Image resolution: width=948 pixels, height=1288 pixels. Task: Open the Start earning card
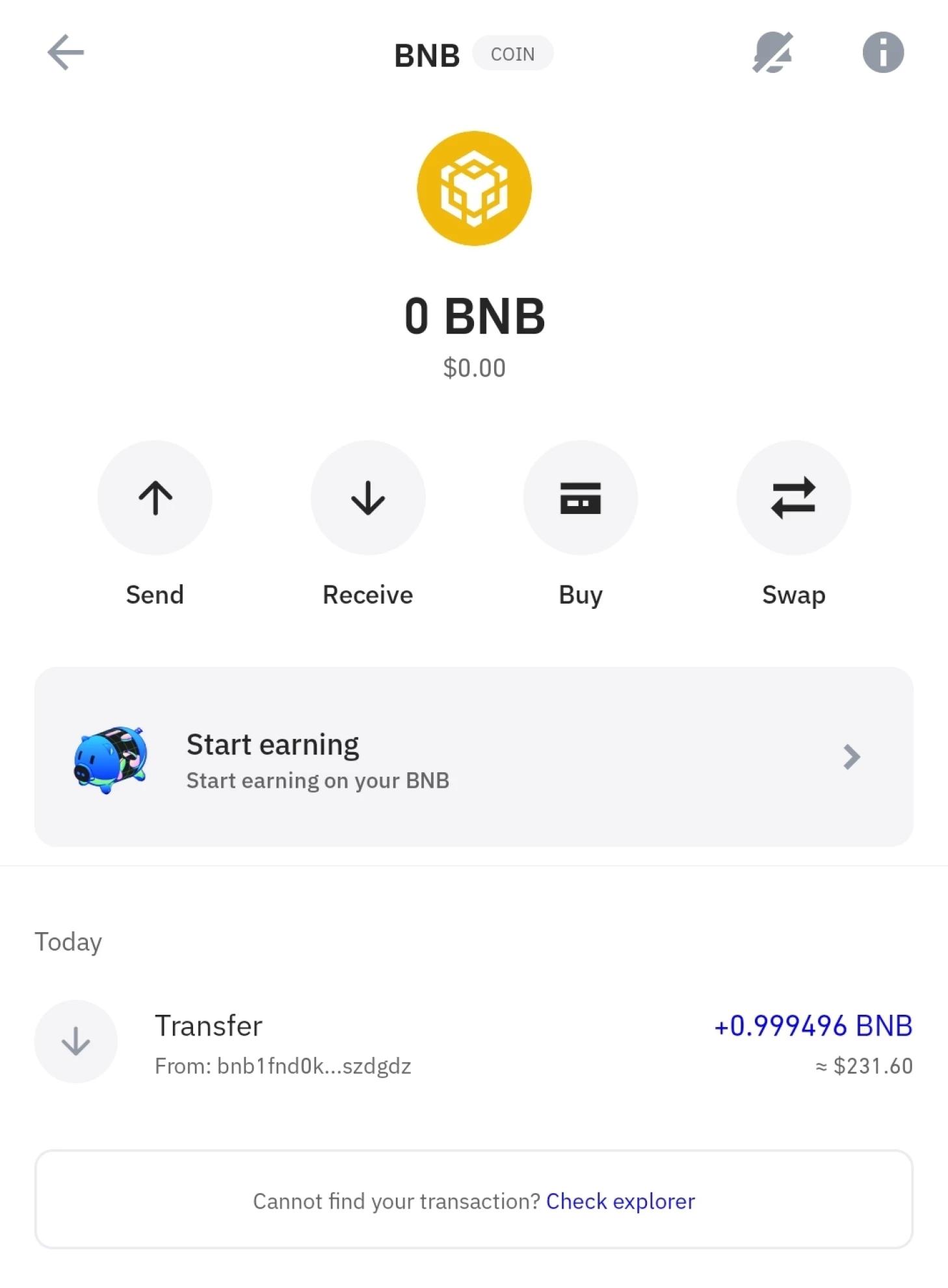click(473, 757)
